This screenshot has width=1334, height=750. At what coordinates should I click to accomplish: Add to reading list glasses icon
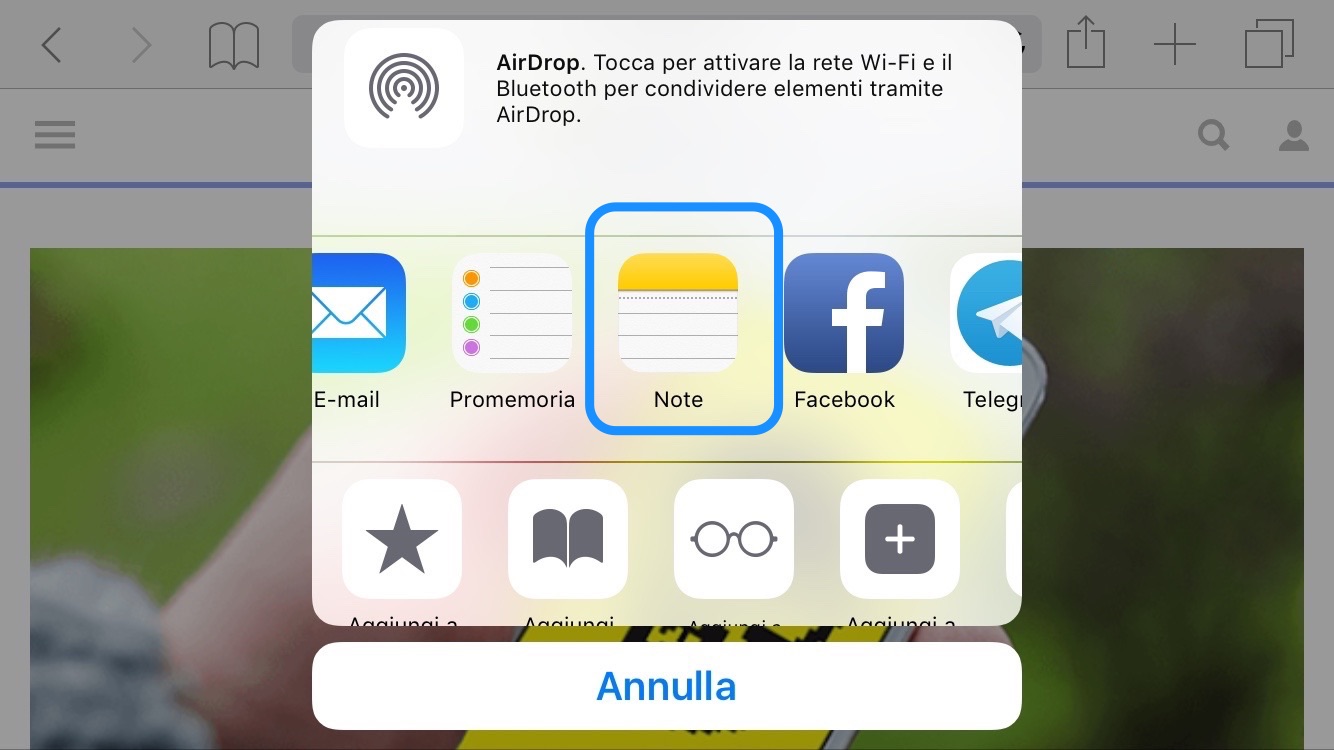734,538
